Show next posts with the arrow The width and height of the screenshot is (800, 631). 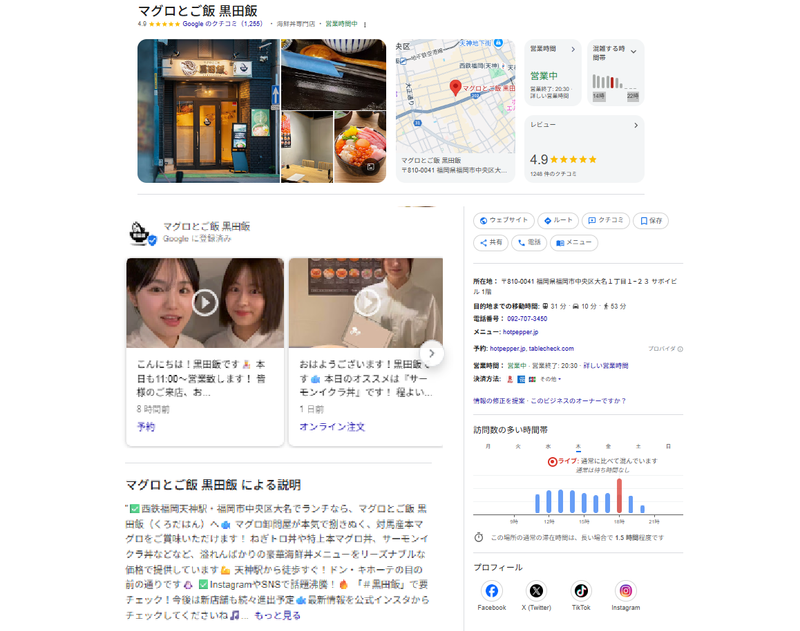coord(432,353)
